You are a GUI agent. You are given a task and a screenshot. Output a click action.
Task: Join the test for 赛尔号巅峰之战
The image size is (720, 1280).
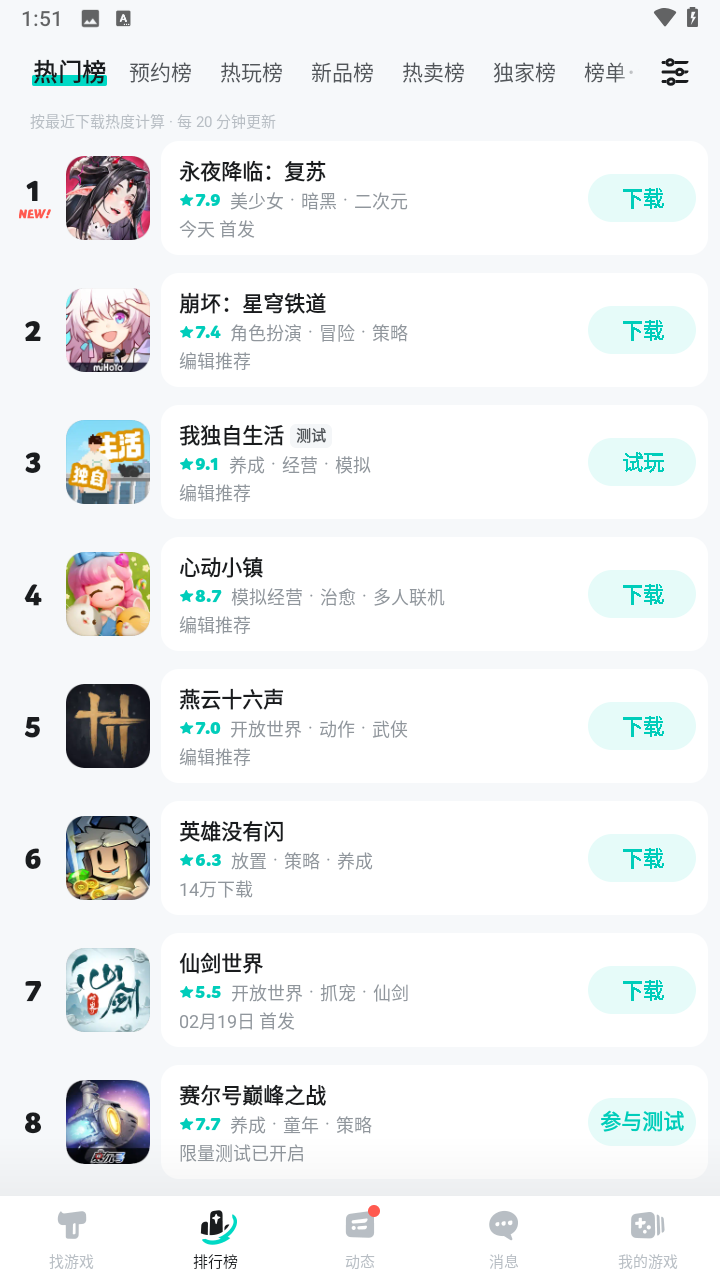(x=642, y=1122)
